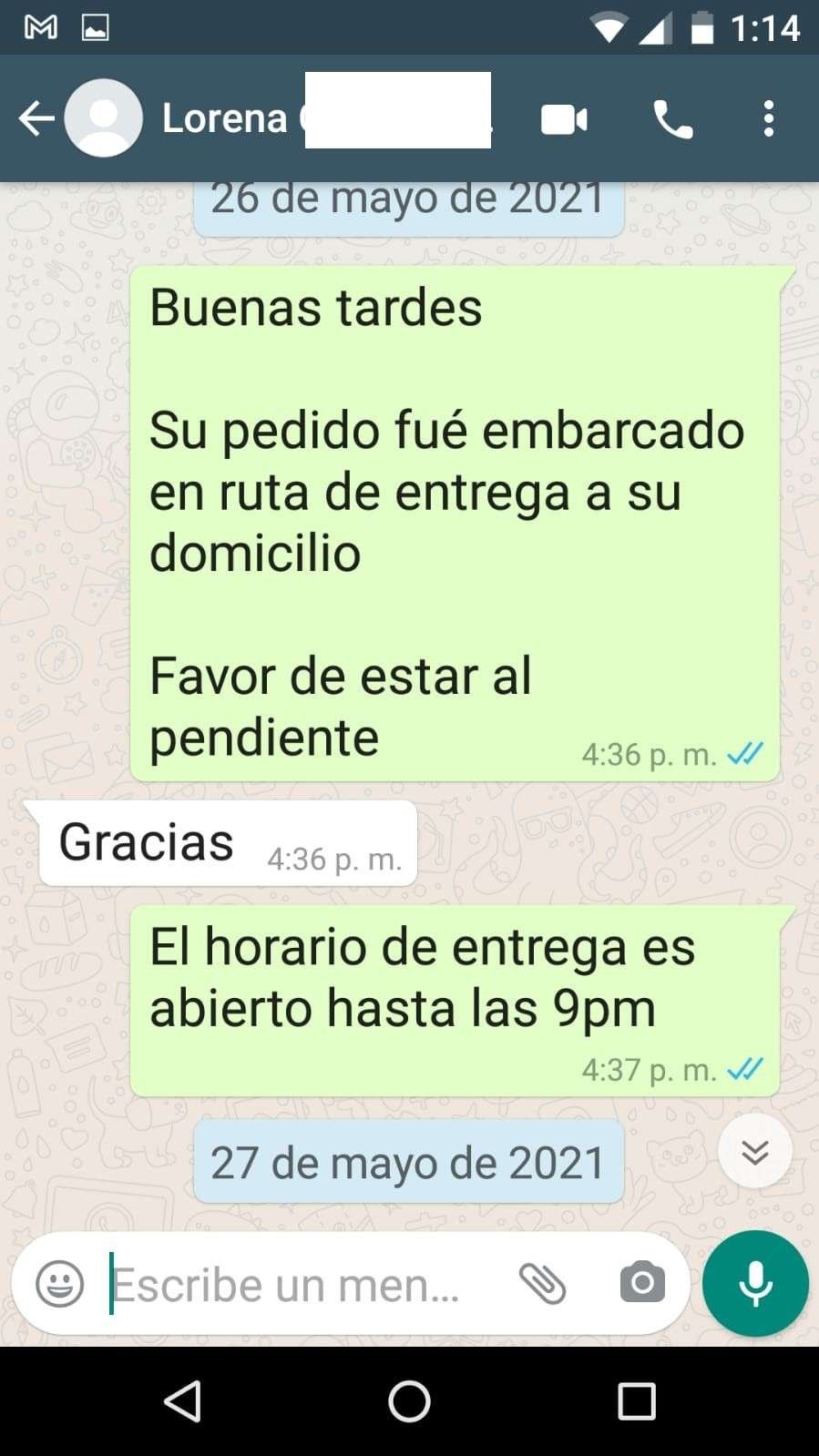
Task: Tap the system home button
Action: tap(409, 1401)
